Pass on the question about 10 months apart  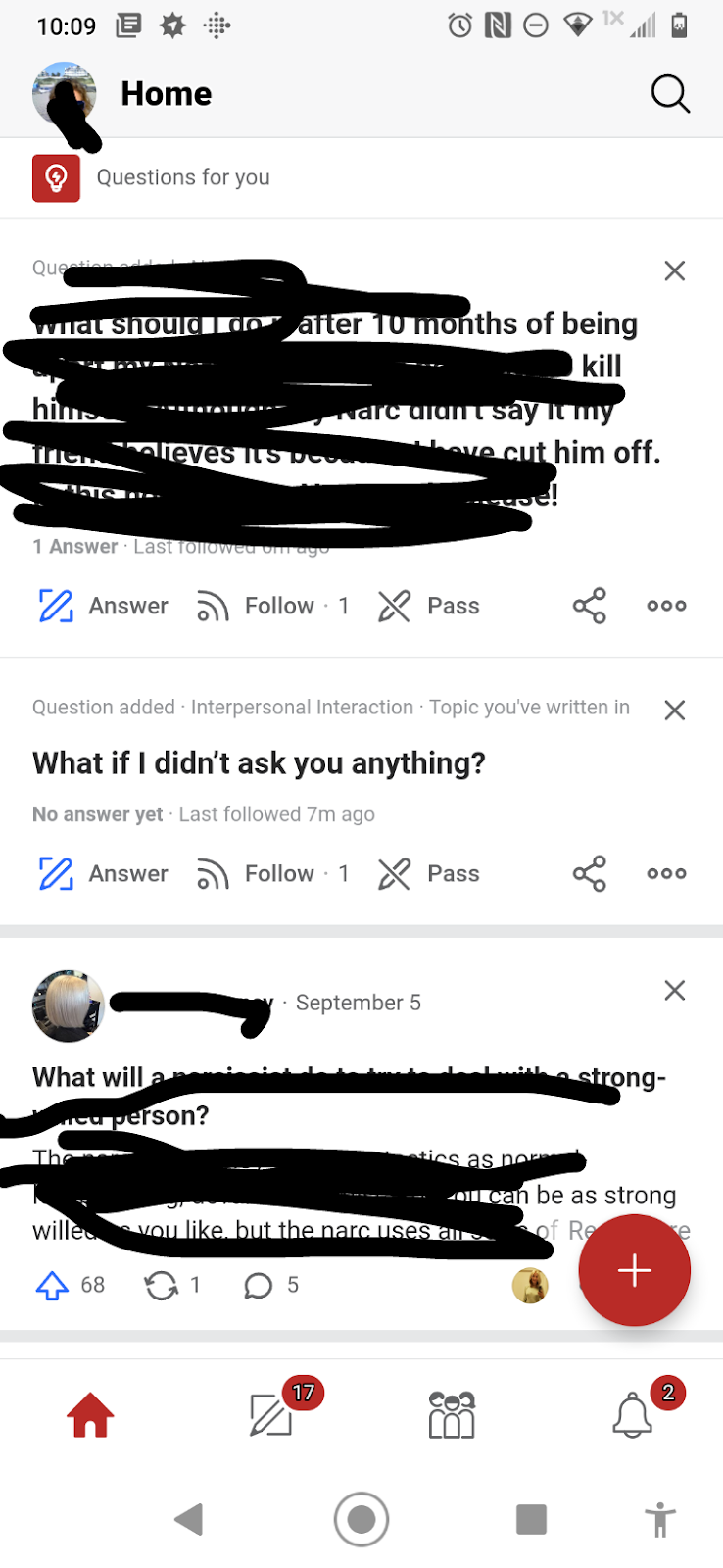429,606
